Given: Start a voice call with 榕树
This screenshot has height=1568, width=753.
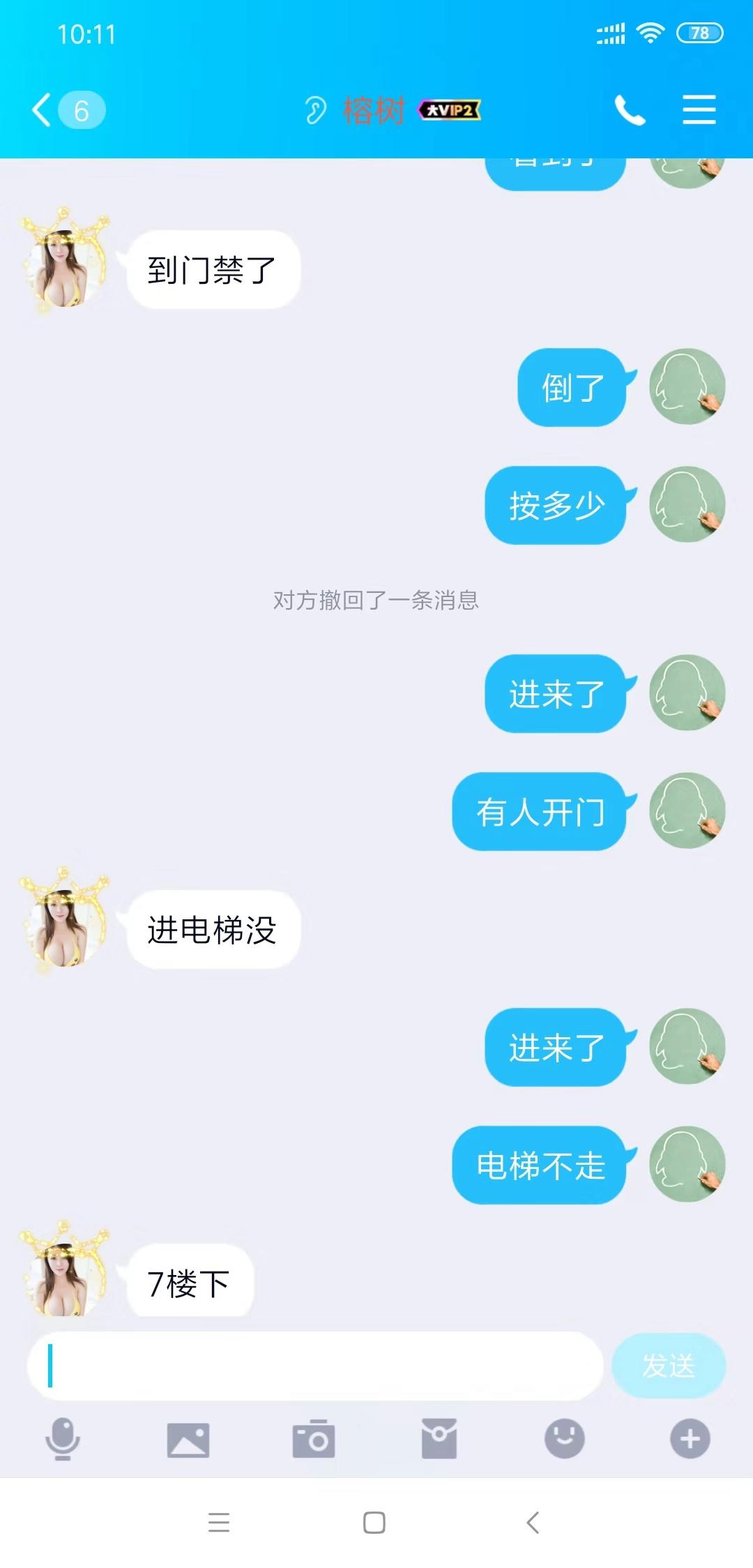Looking at the screenshot, I should (x=630, y=110).
